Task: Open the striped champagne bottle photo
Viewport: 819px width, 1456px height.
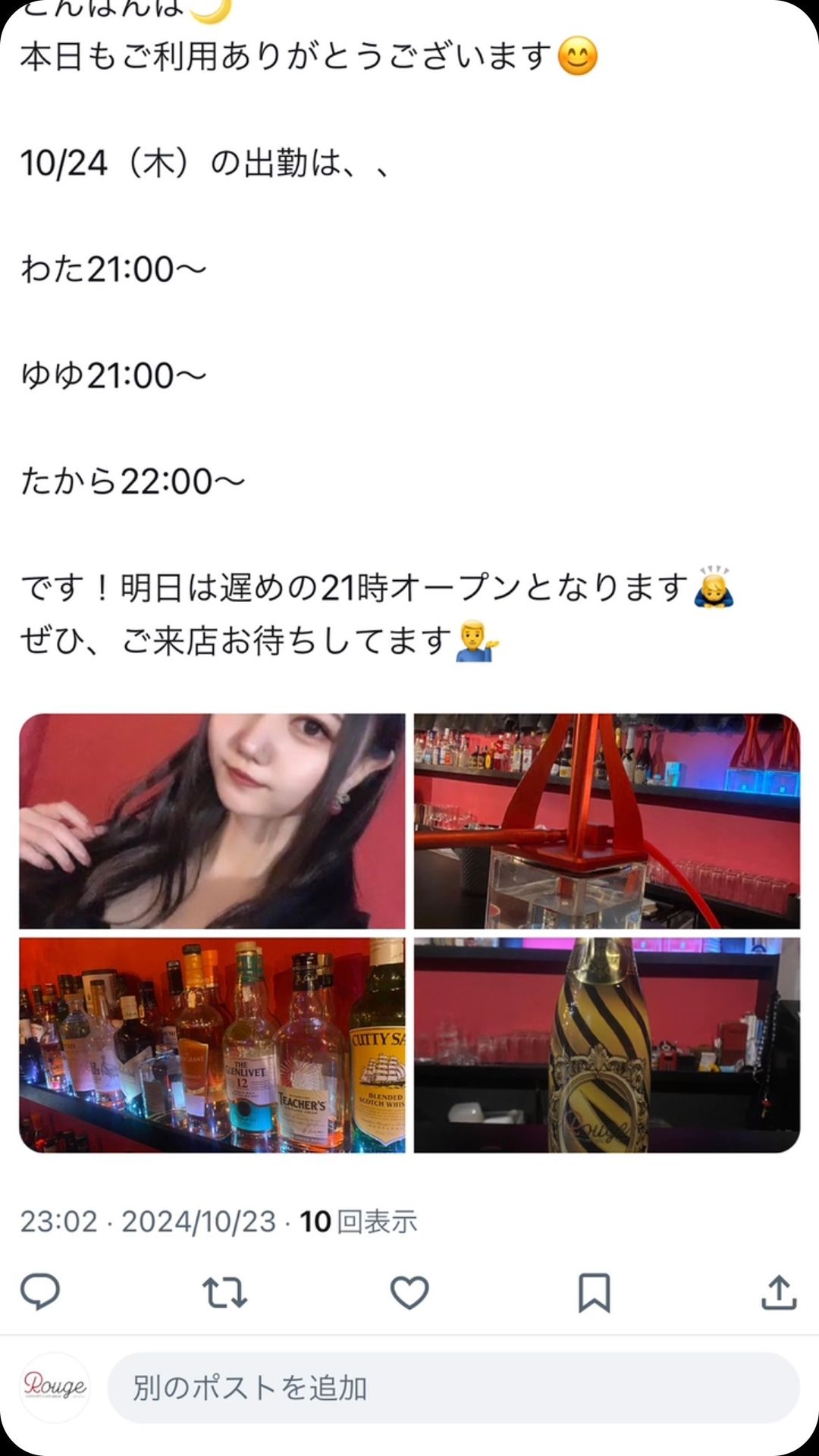Action: pyautogui.click(x=607, y=1045)
